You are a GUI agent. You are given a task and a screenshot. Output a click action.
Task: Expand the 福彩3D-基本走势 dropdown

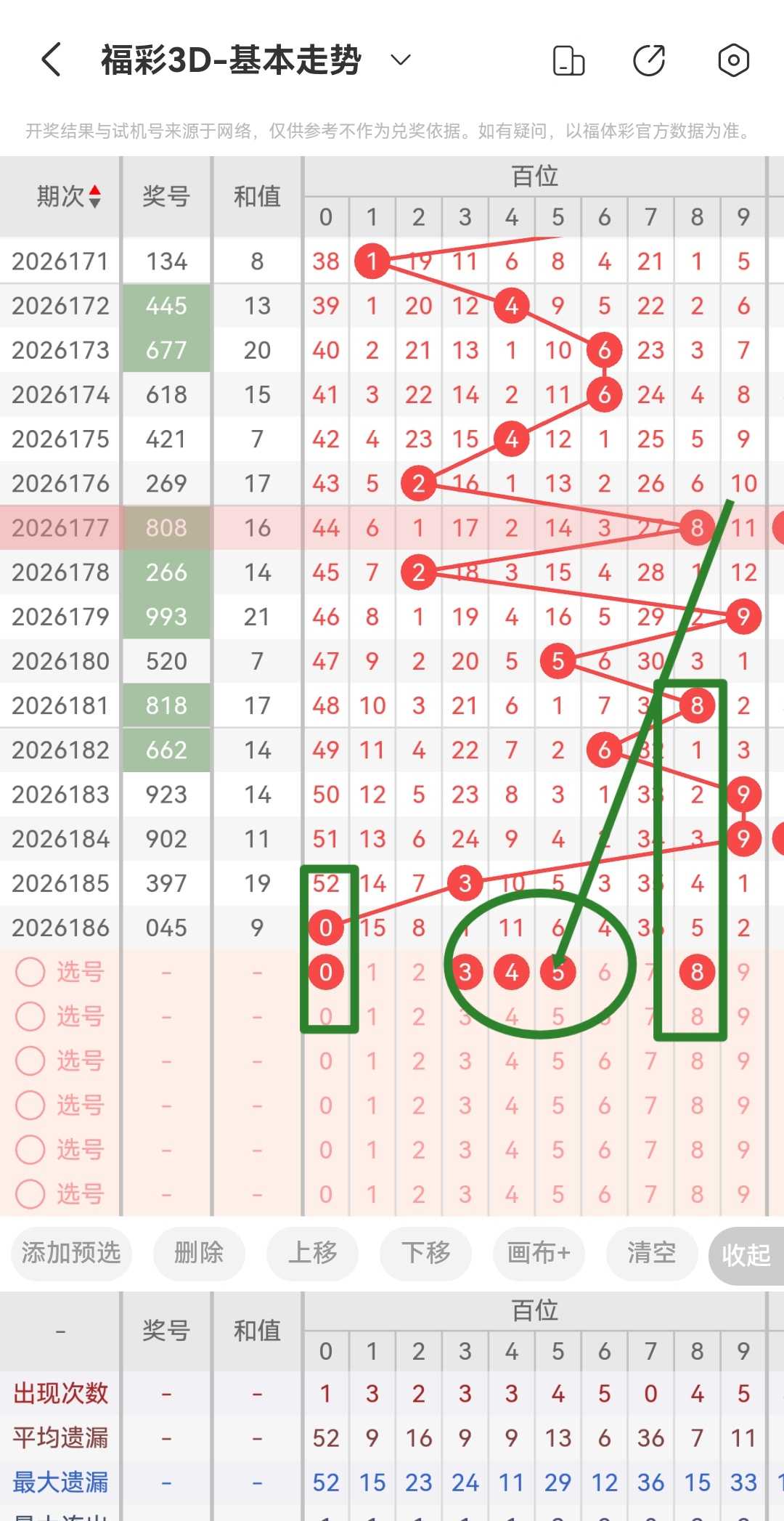[x=401, y=60]
